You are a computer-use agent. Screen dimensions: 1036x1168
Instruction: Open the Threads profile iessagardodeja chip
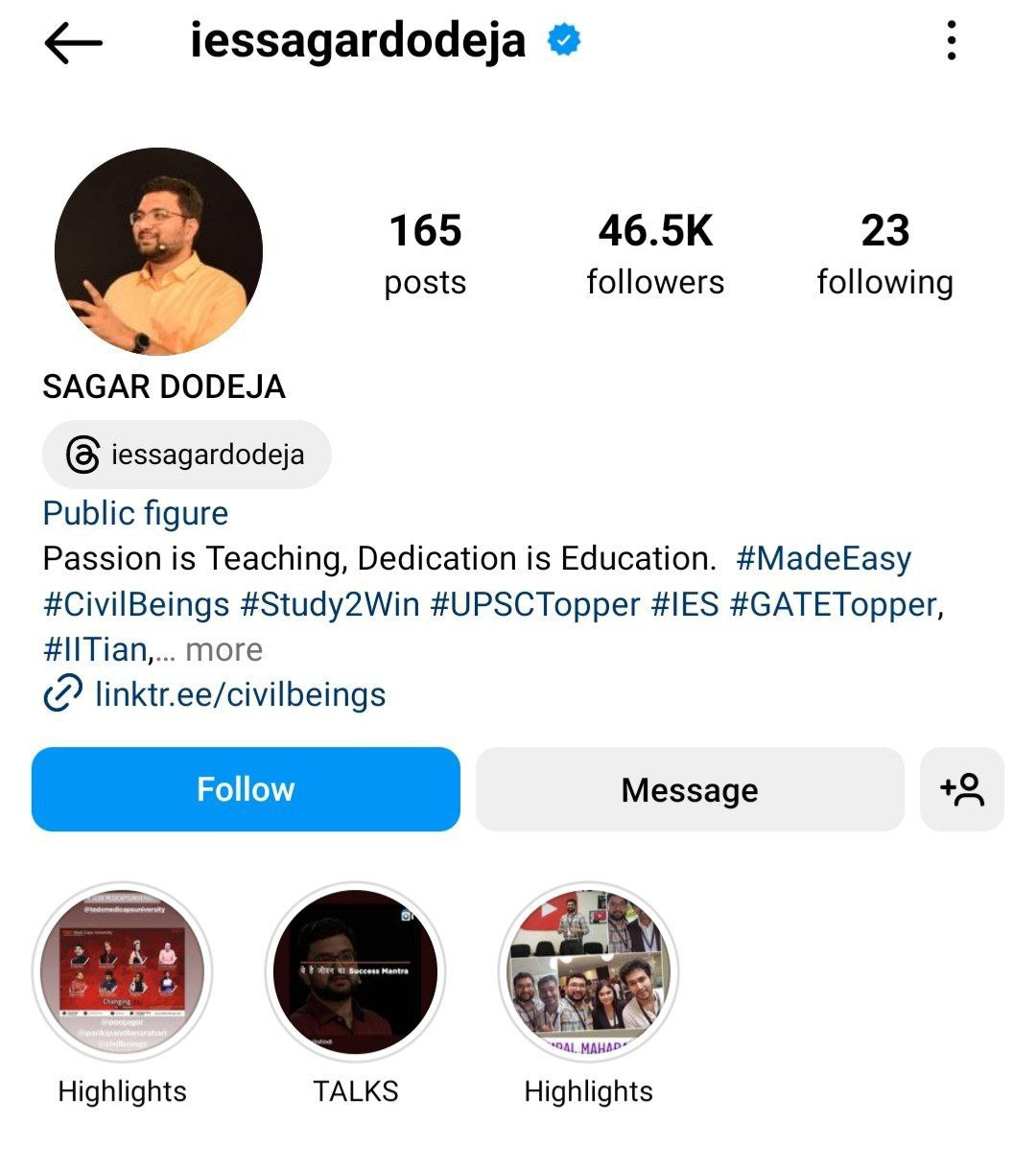tap(187, 455)
